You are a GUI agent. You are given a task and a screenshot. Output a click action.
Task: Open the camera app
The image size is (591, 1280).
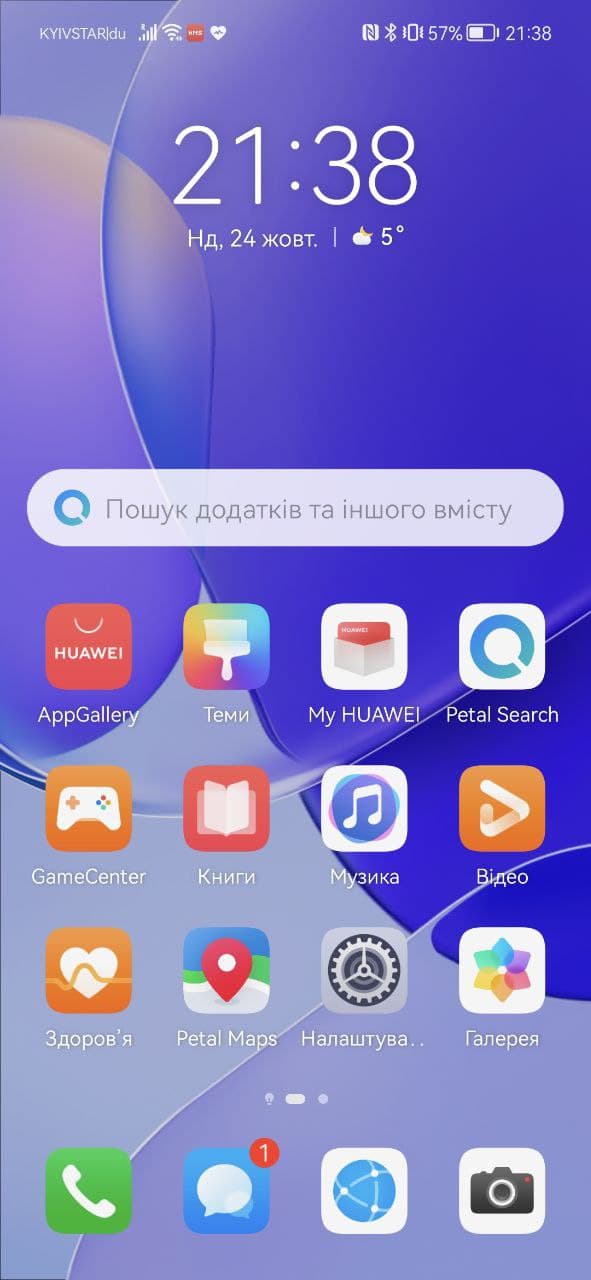tap(502, 1191)
